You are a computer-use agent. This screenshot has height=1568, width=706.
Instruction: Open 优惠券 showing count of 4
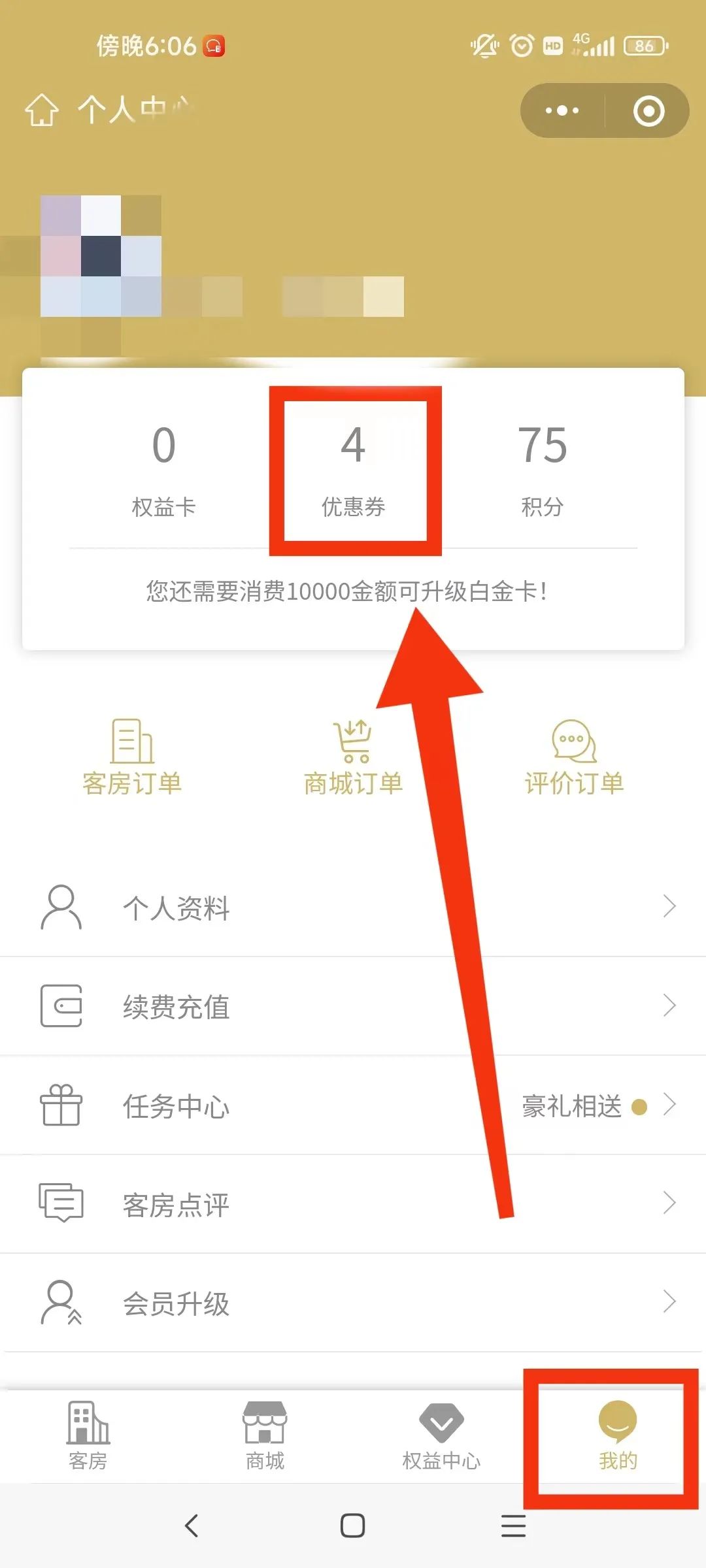coord(353,470)
